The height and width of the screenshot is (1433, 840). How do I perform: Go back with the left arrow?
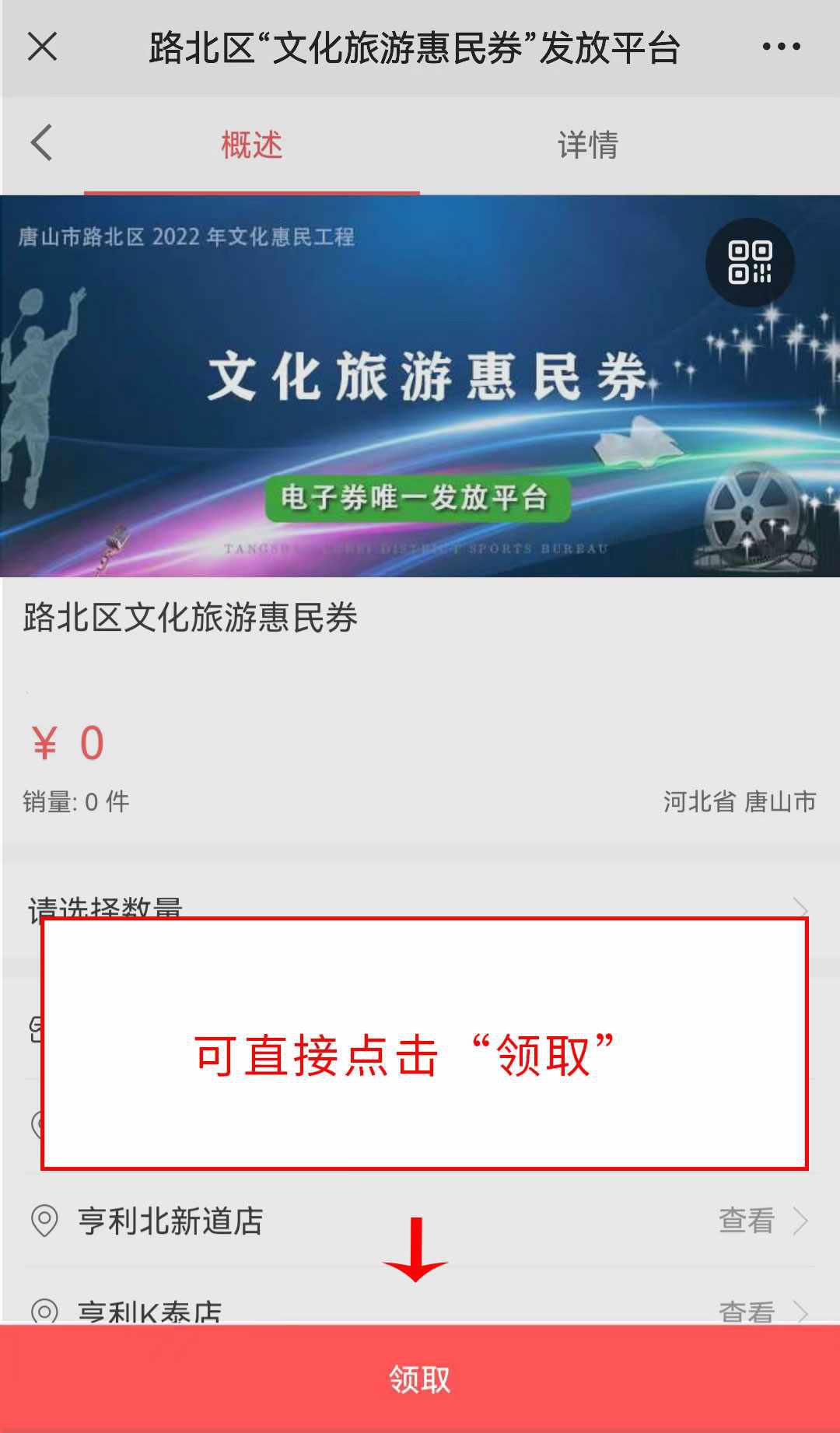pyautogui.click(x=42, y=143)
